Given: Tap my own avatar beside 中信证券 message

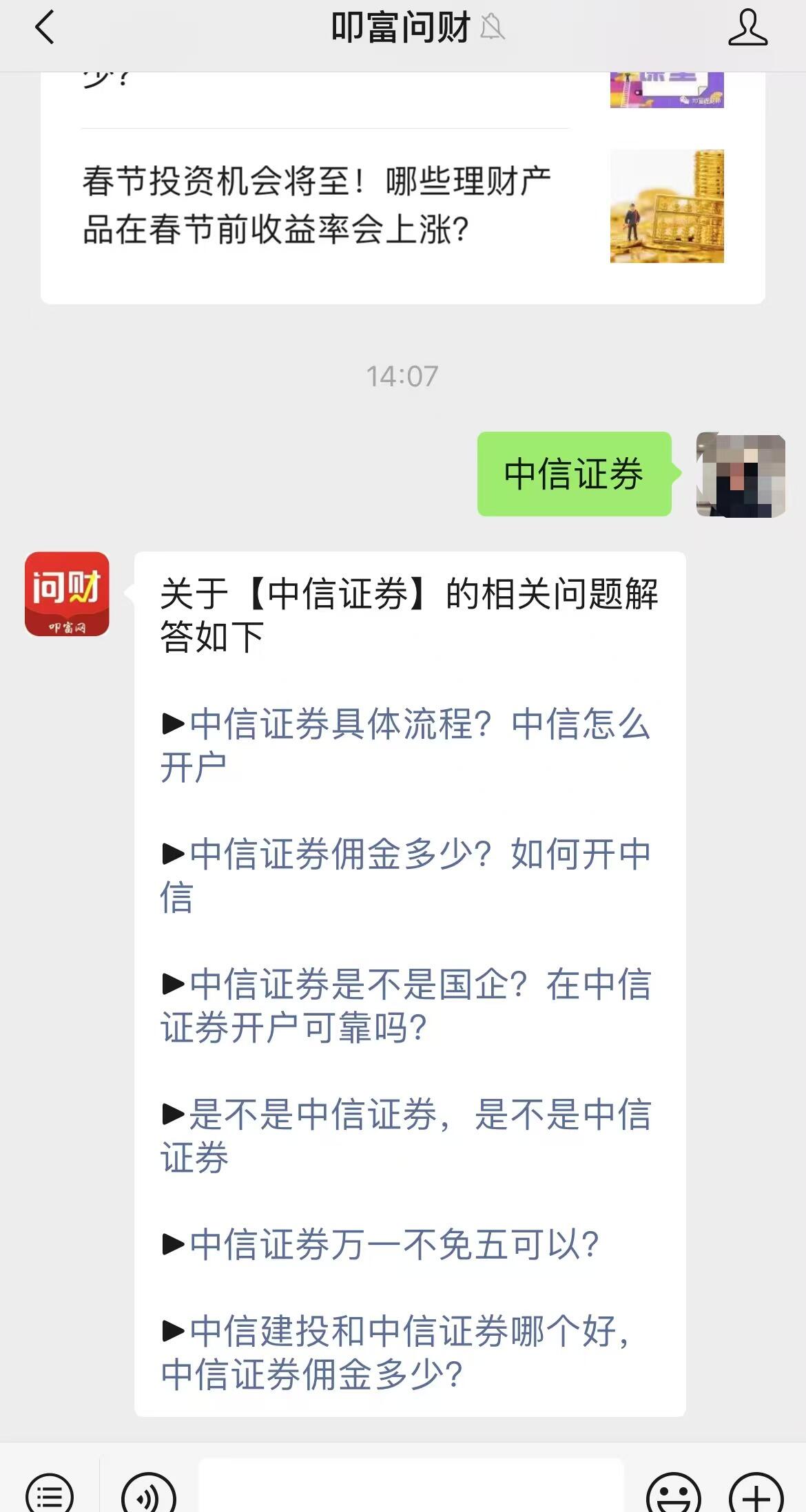Looking at the screenshot, I should tap(741, 475).
